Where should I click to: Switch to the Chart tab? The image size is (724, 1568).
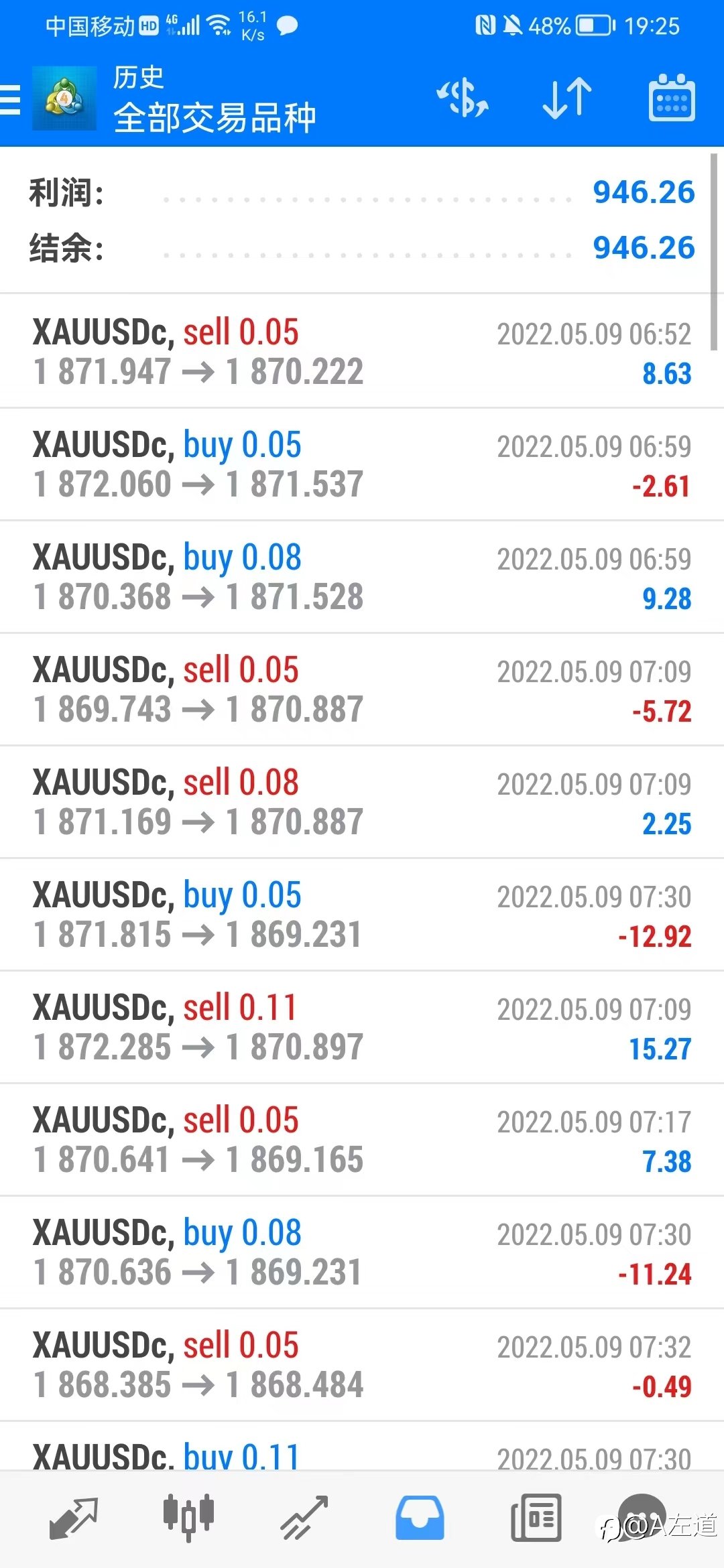click(x=188, y=1517)
